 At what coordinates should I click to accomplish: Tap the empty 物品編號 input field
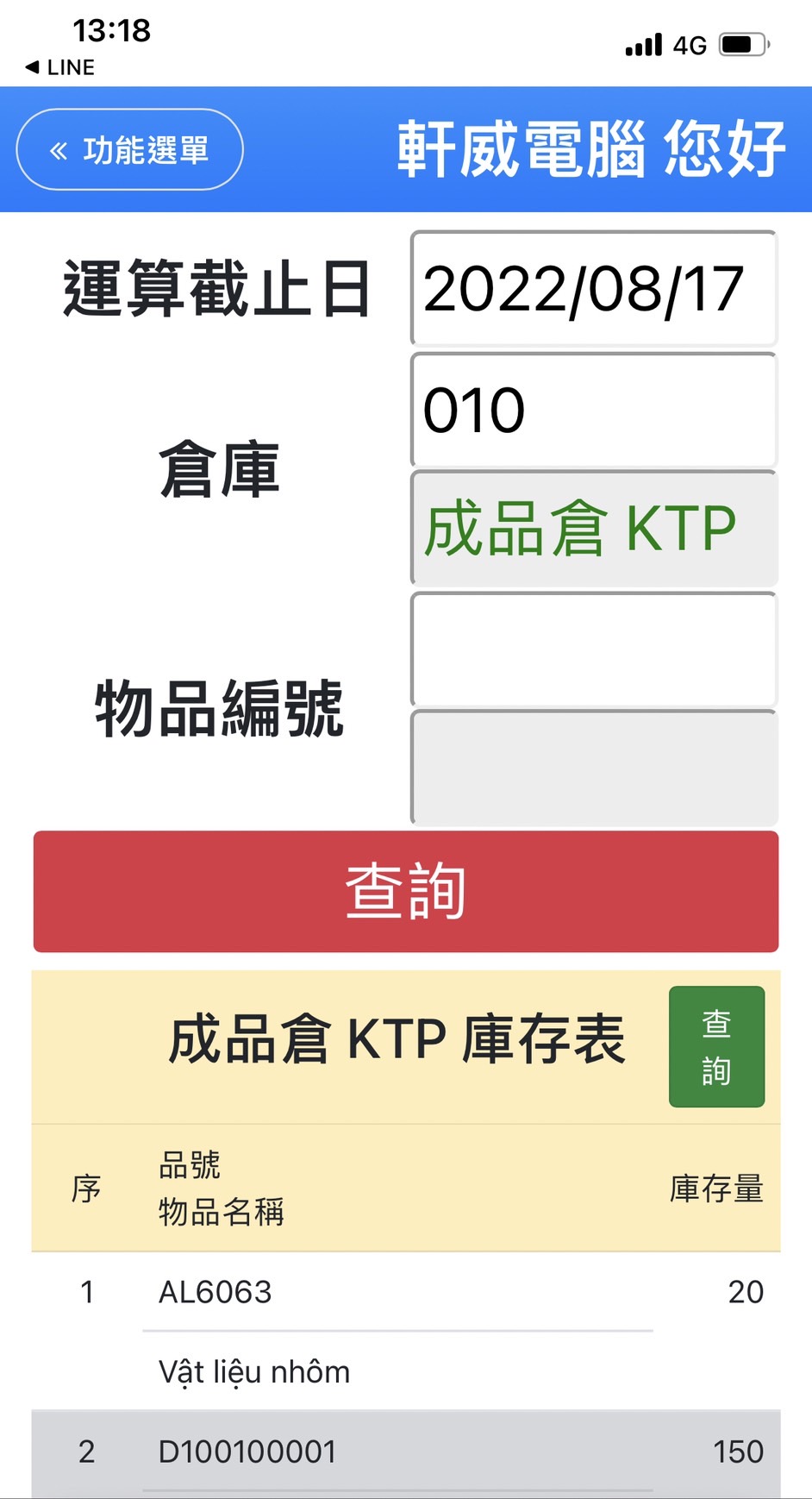pos(594,650)
